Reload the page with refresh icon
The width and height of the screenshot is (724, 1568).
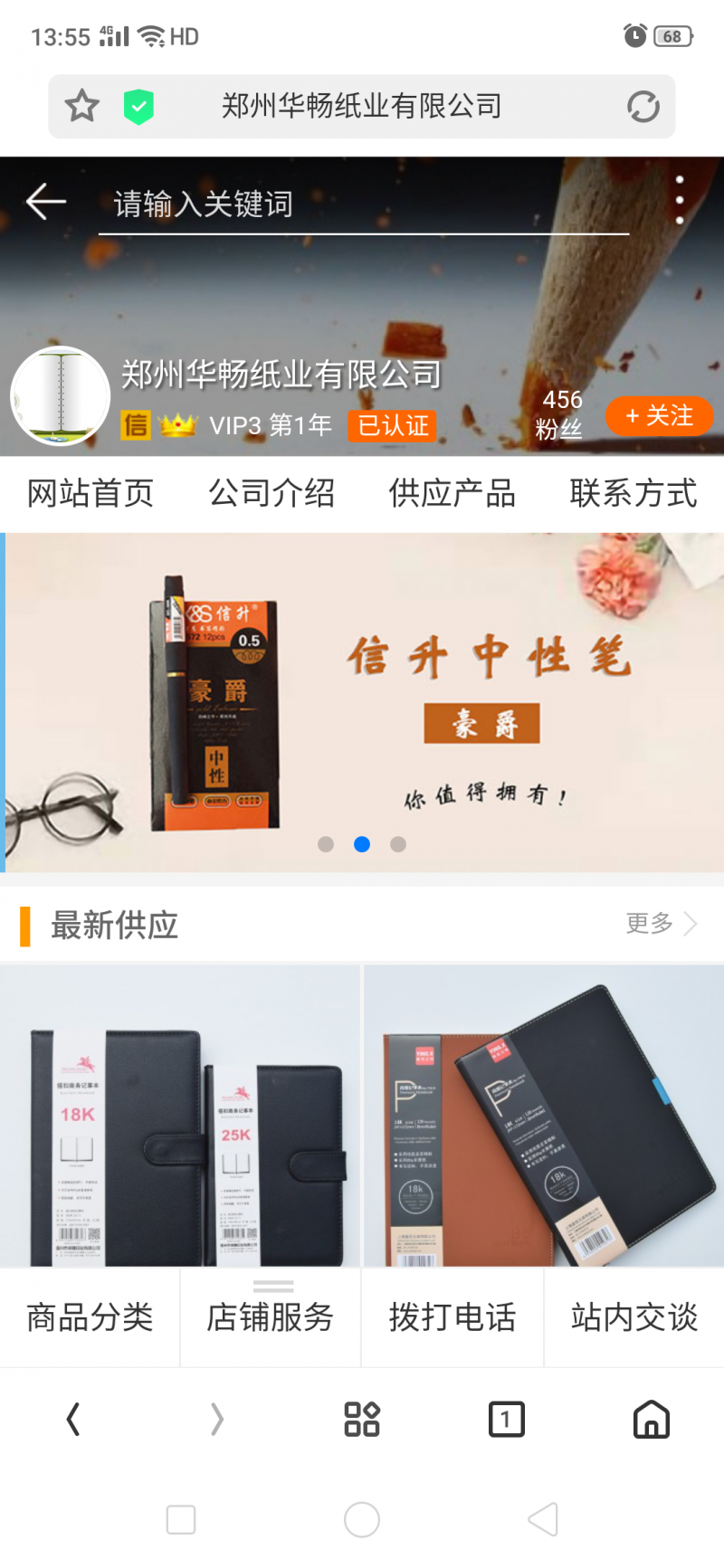[643, 107]
